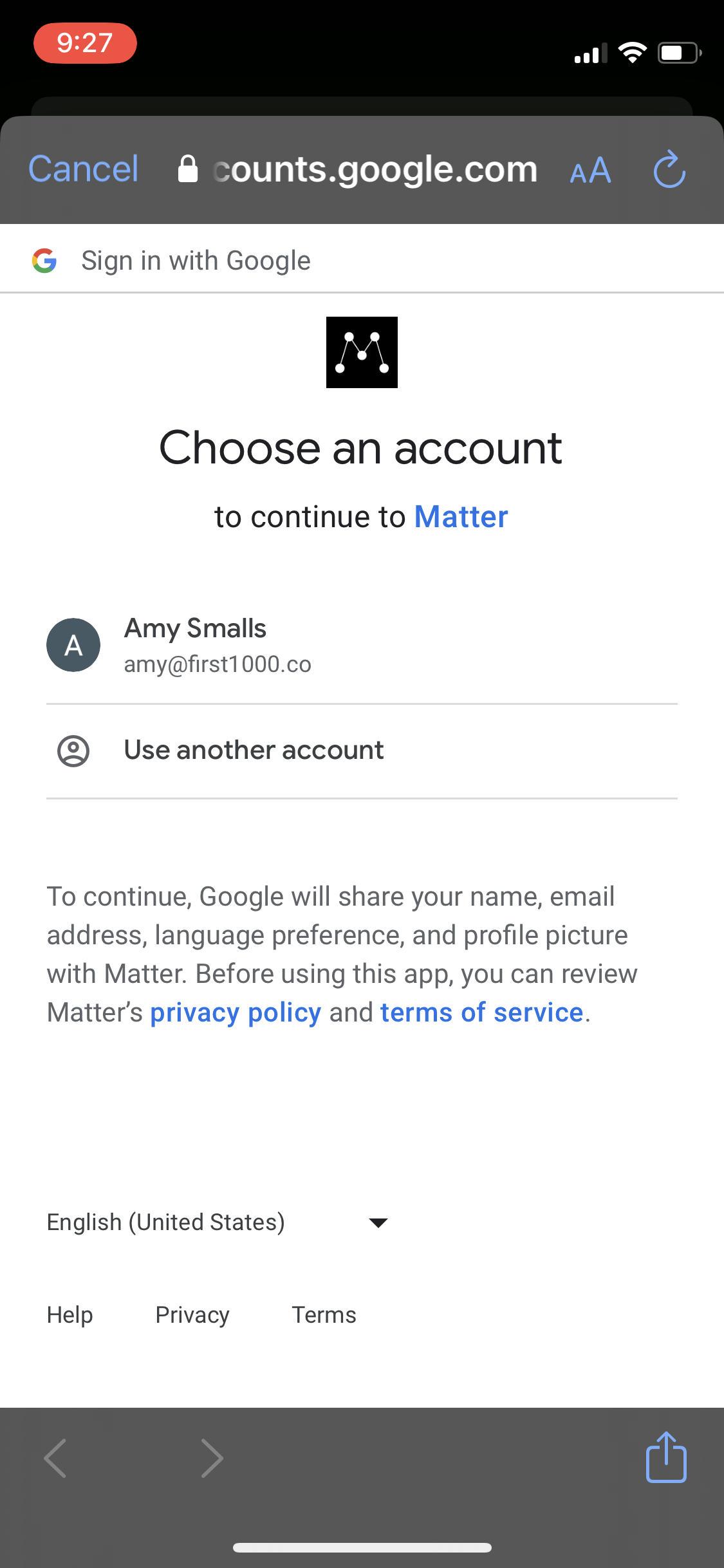Image resolution: width=724 pixels, height=1568 pixels.
Task: Open Matter's privacy policy
Action: [x=235, y=1012]
